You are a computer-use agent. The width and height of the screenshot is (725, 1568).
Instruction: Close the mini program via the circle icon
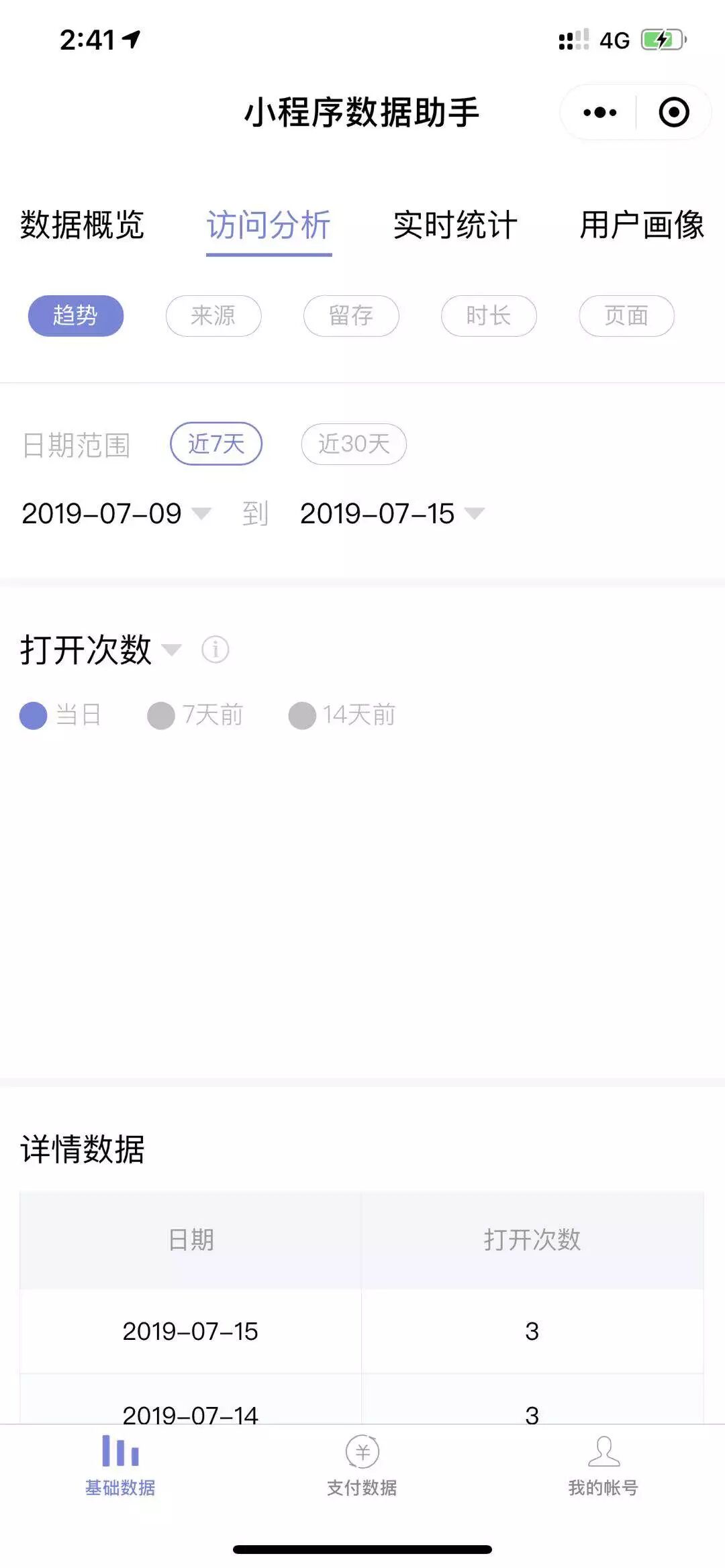(673, 113)
